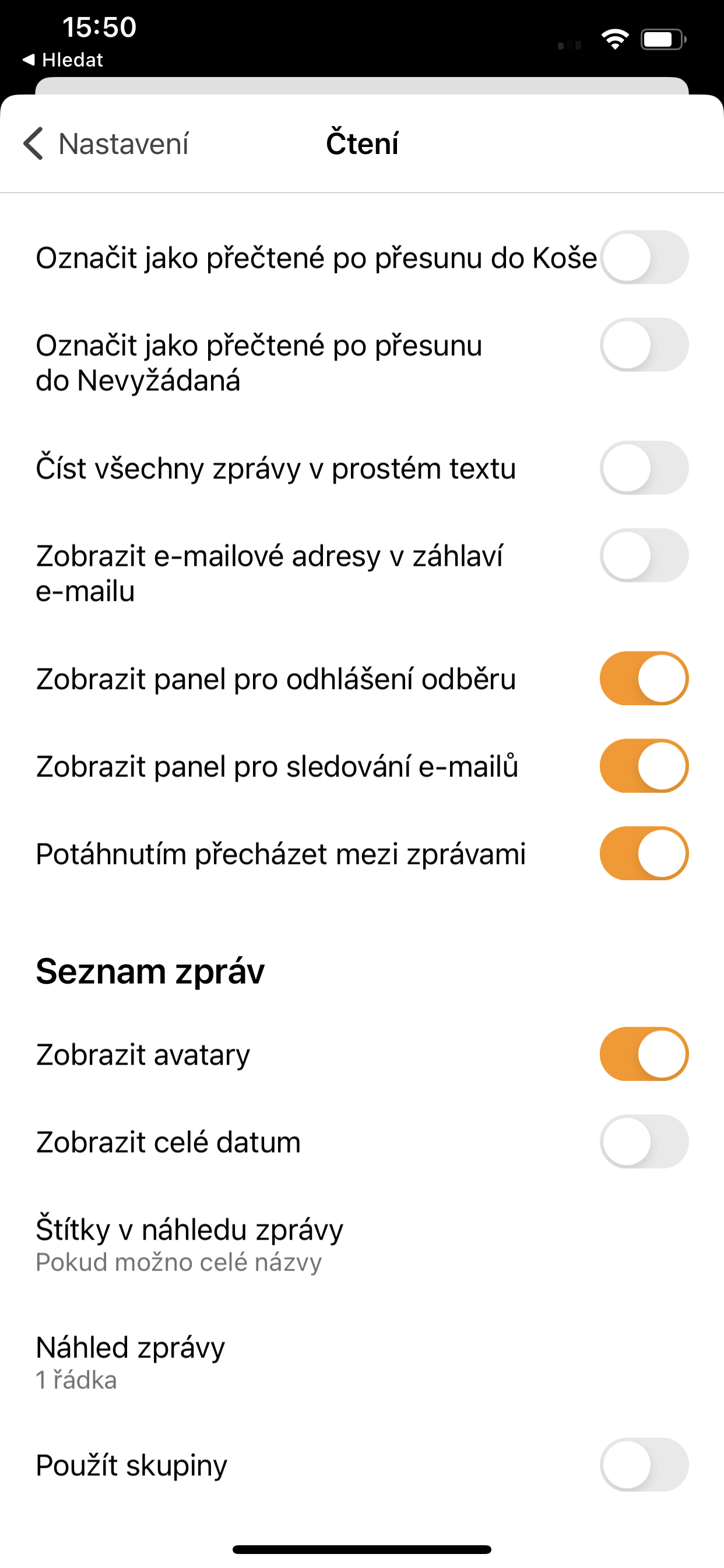Open Štítky v náhledu zprávy setting
This screenshot has width=724, height=1568.
coord(362,1244)
